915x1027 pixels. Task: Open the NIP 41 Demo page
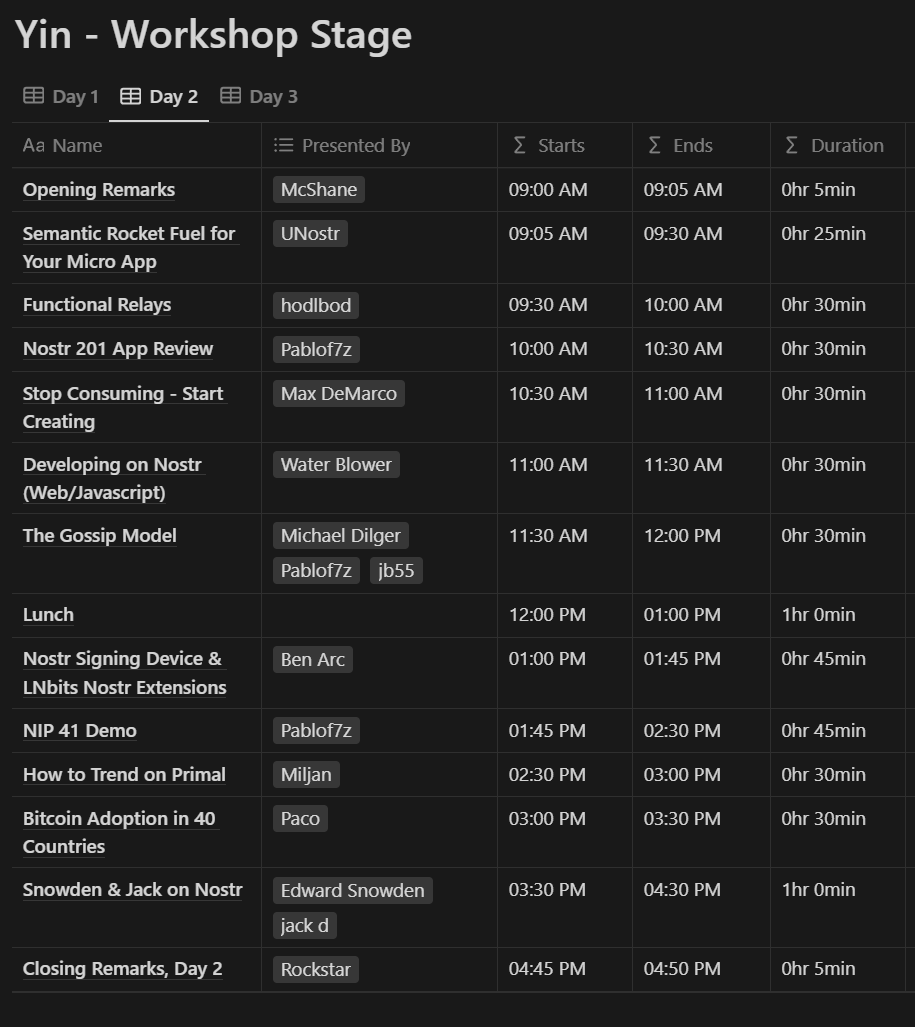click(x=80, y=731)
